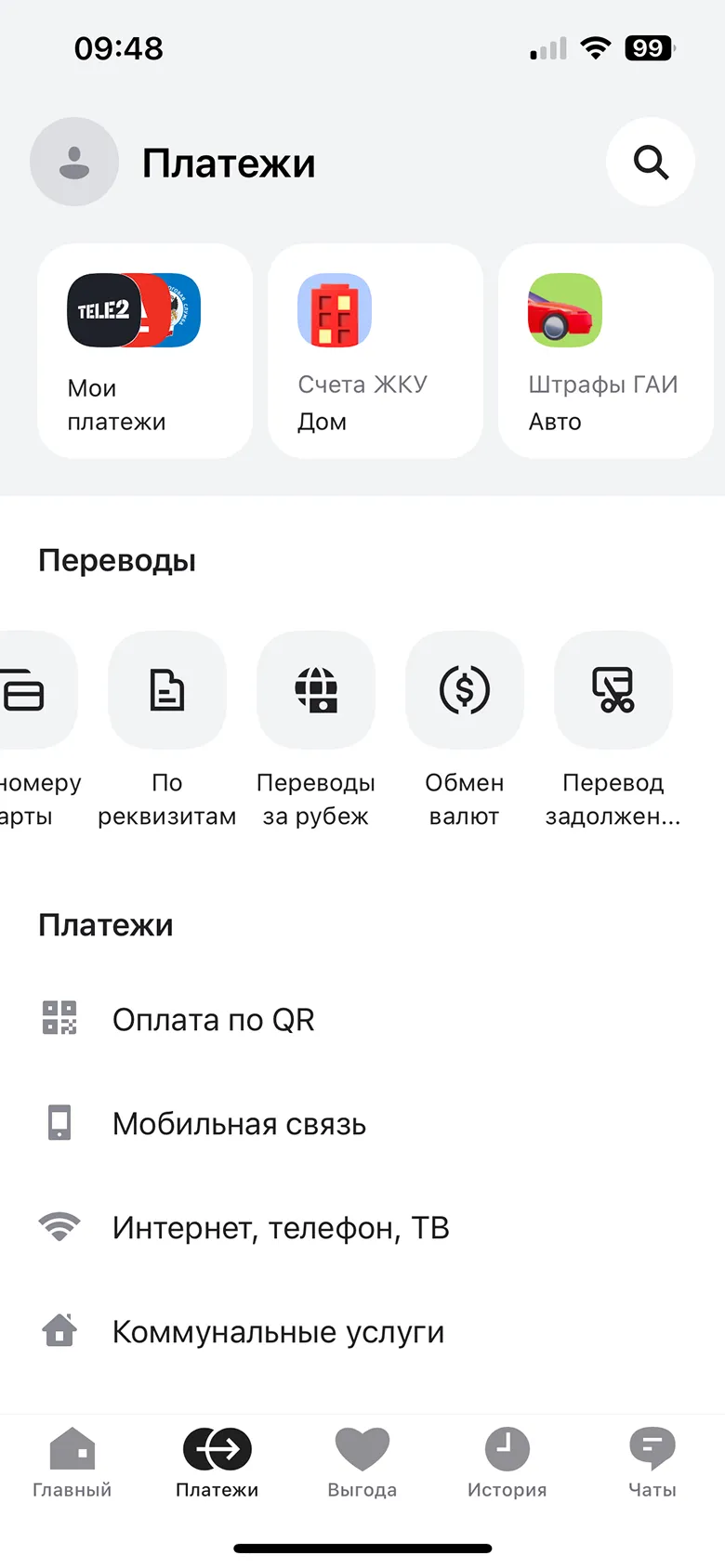Open Интернет, телефон, ТВ payments

pyautogui.click(x=281, y=1228)
